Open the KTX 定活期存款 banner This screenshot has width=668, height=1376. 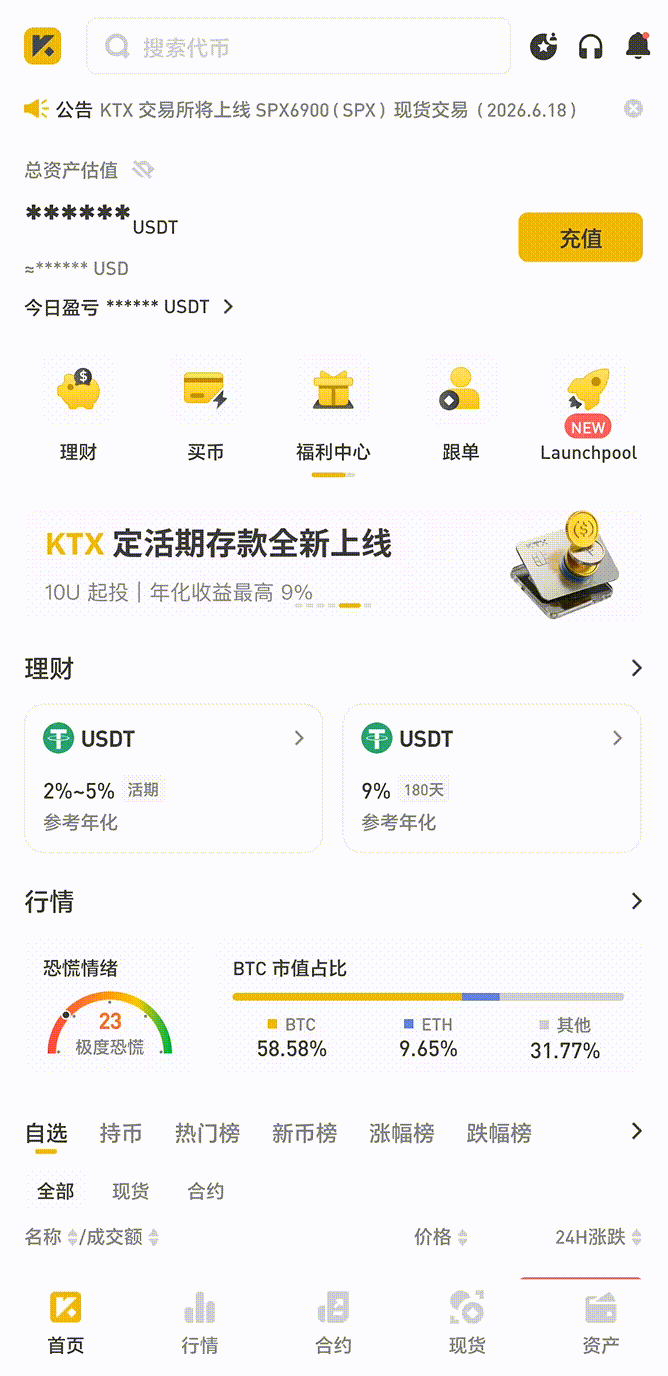333,563
